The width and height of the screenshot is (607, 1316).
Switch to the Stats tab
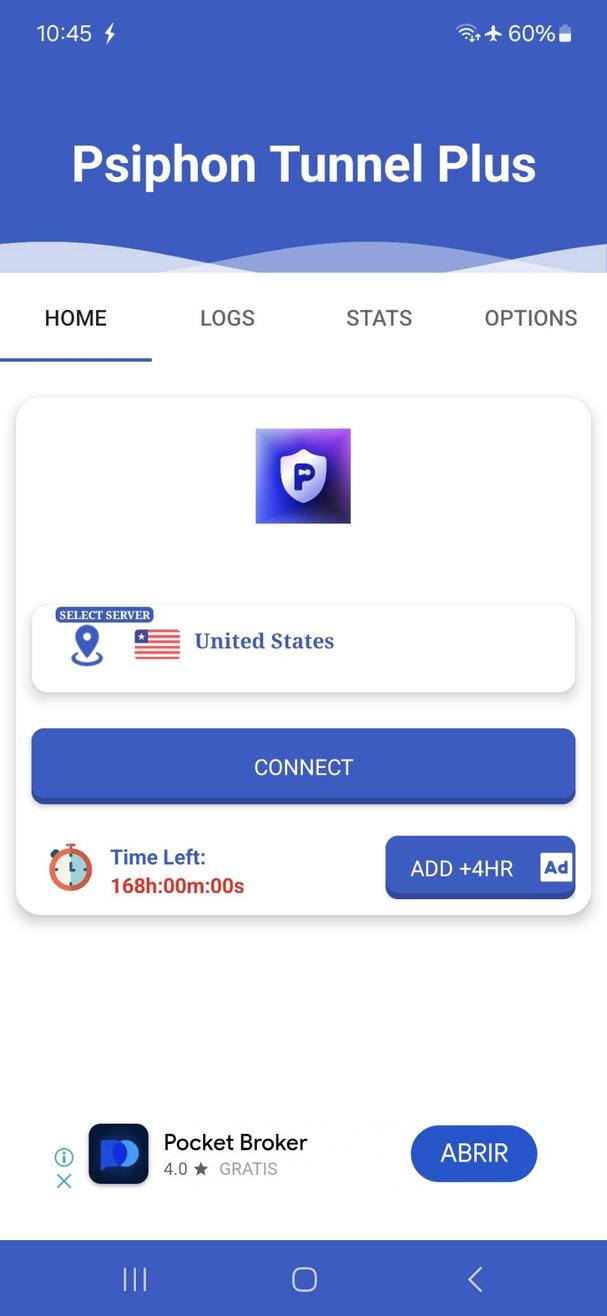379,318
